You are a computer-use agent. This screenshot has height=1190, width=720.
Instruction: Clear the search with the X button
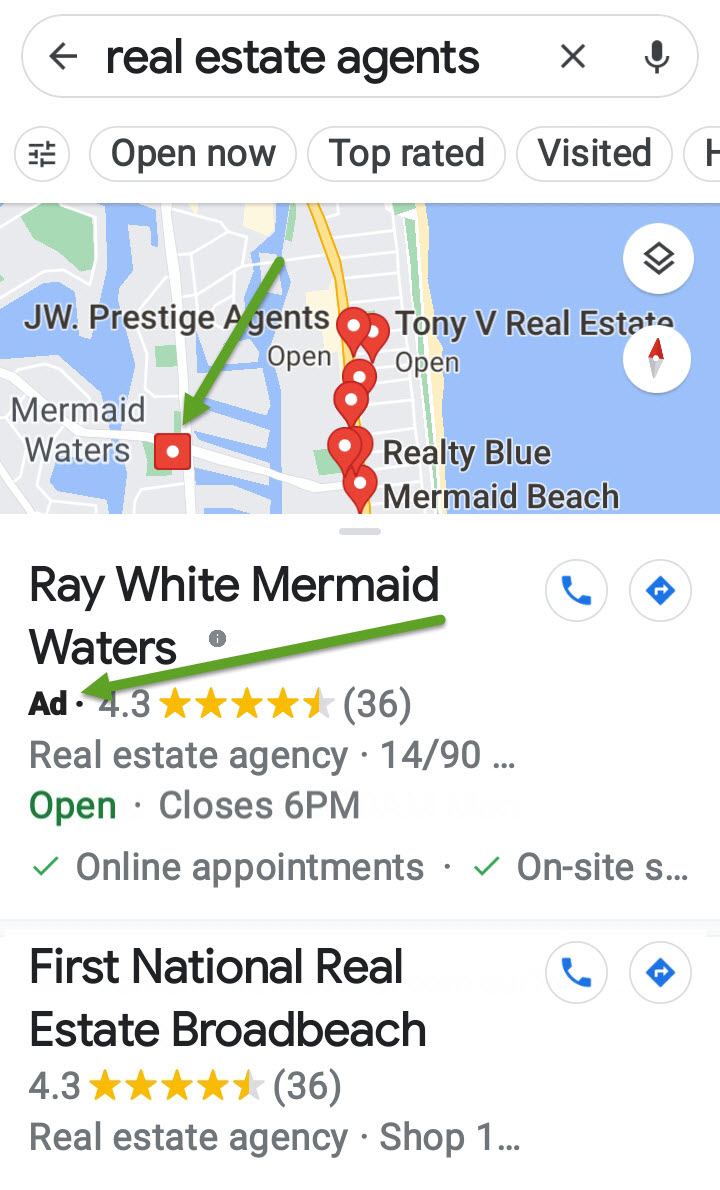572,57
